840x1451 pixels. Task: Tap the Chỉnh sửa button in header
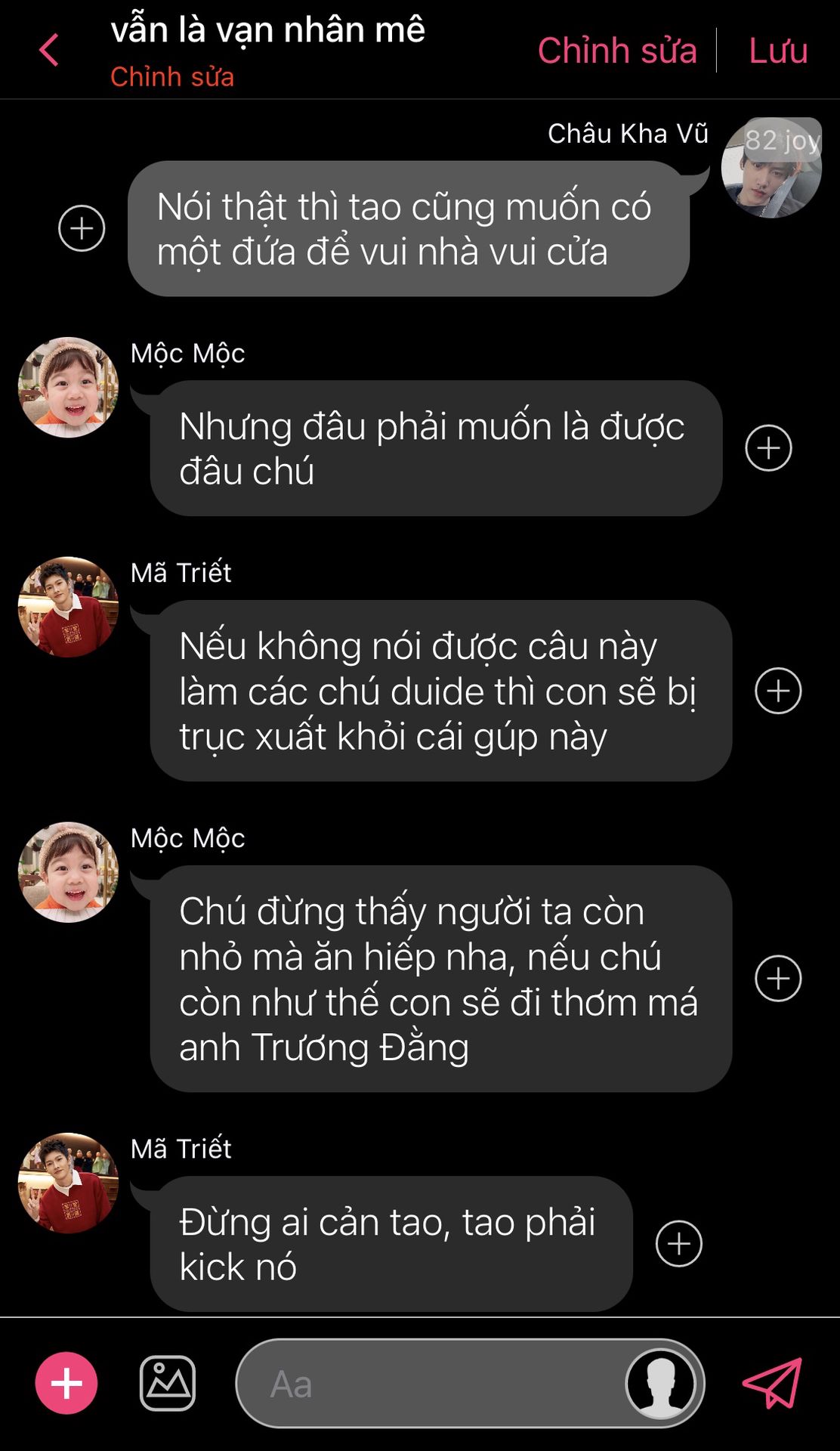pos(616,51)
